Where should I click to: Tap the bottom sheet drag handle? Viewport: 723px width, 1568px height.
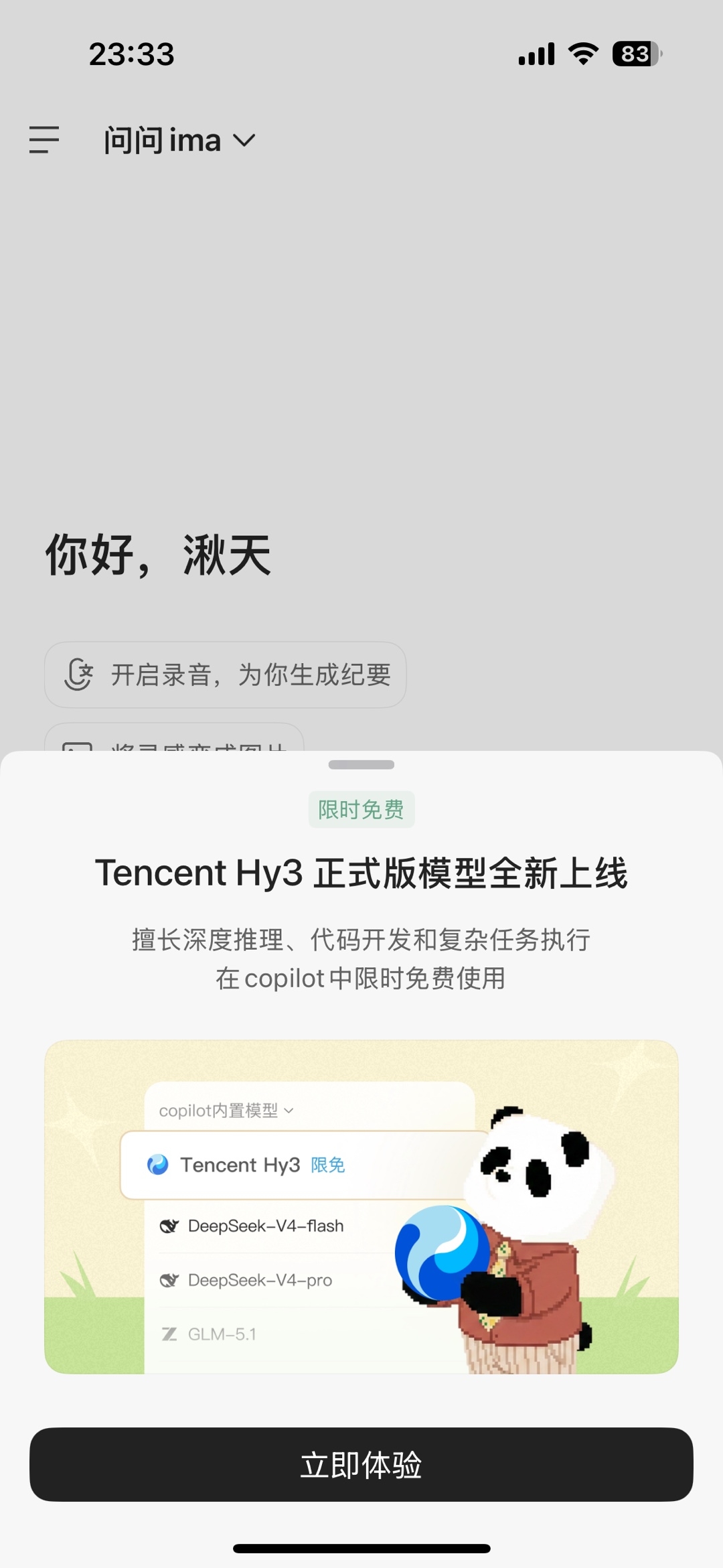pyautogui.click(x=361, y=765)
